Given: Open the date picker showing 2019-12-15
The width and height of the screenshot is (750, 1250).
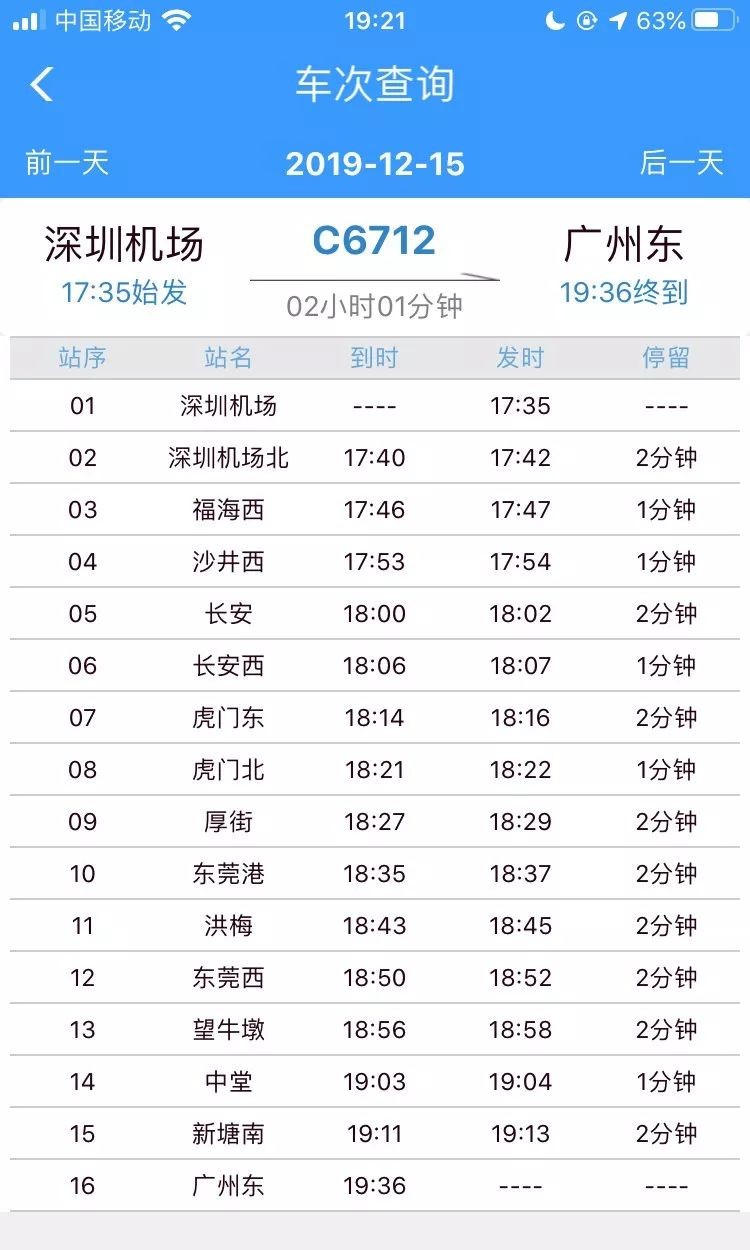Looking at the screenshot, I should point(375,164).
